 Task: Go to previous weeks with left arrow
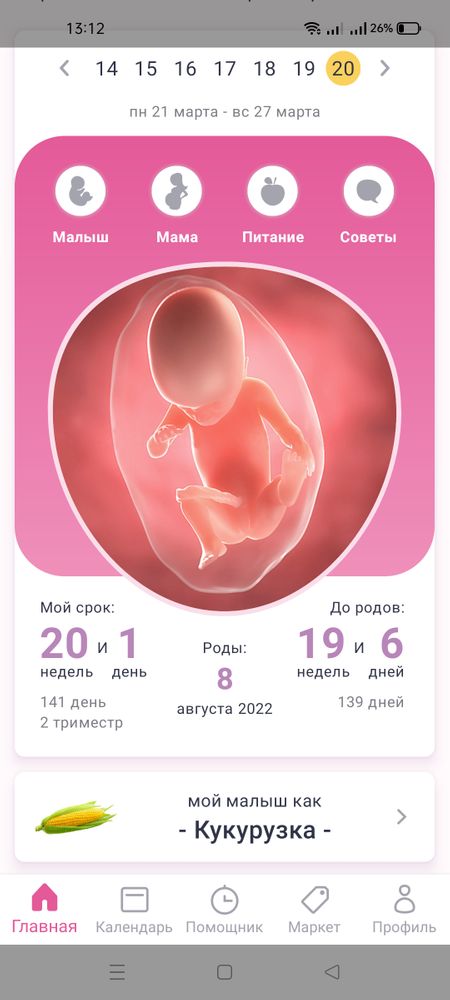[64, 68]
